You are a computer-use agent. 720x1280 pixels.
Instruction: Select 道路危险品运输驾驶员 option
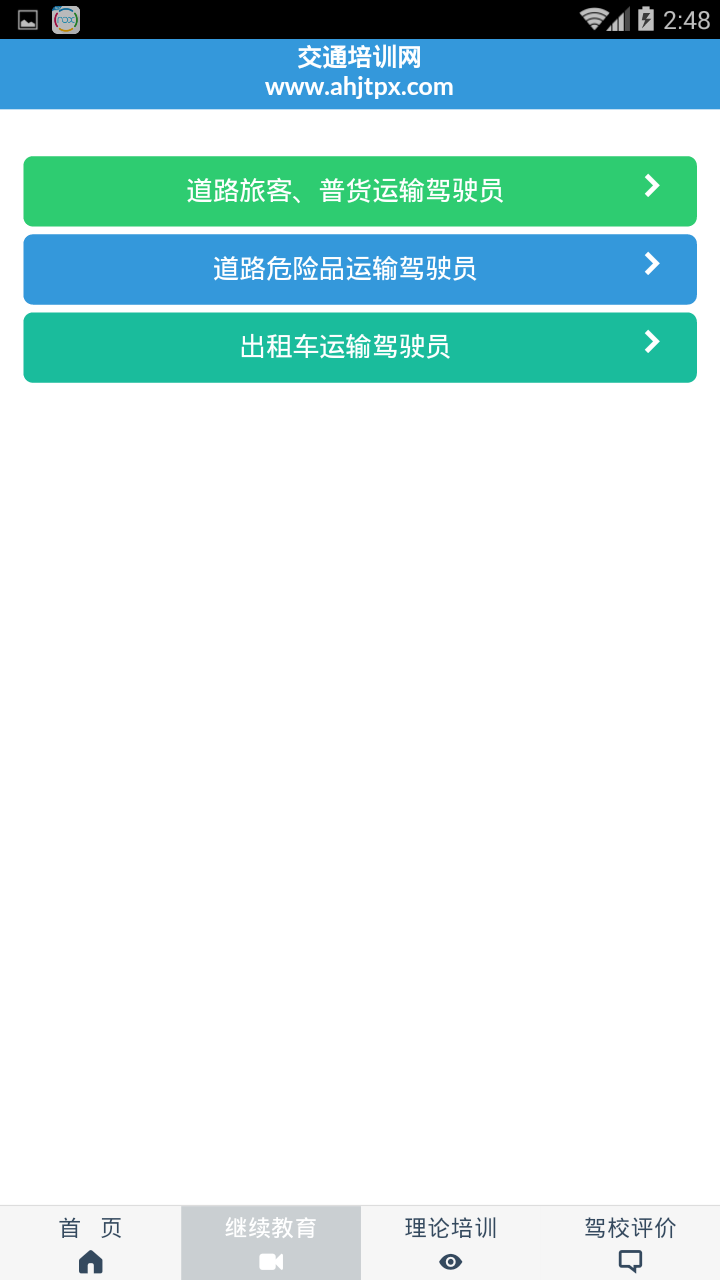pyautogui.click(x=360, y=269)
